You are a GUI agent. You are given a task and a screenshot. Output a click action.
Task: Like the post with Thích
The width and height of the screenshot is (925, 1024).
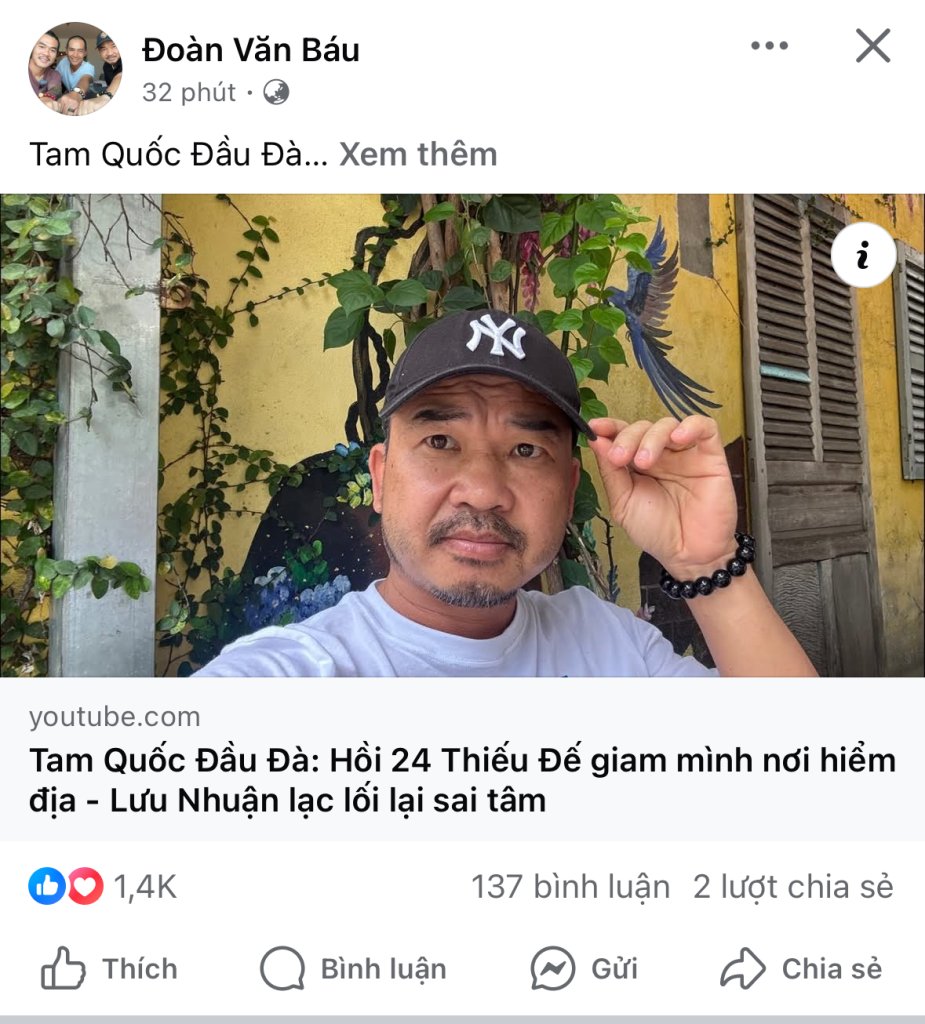tap(109, 969)
